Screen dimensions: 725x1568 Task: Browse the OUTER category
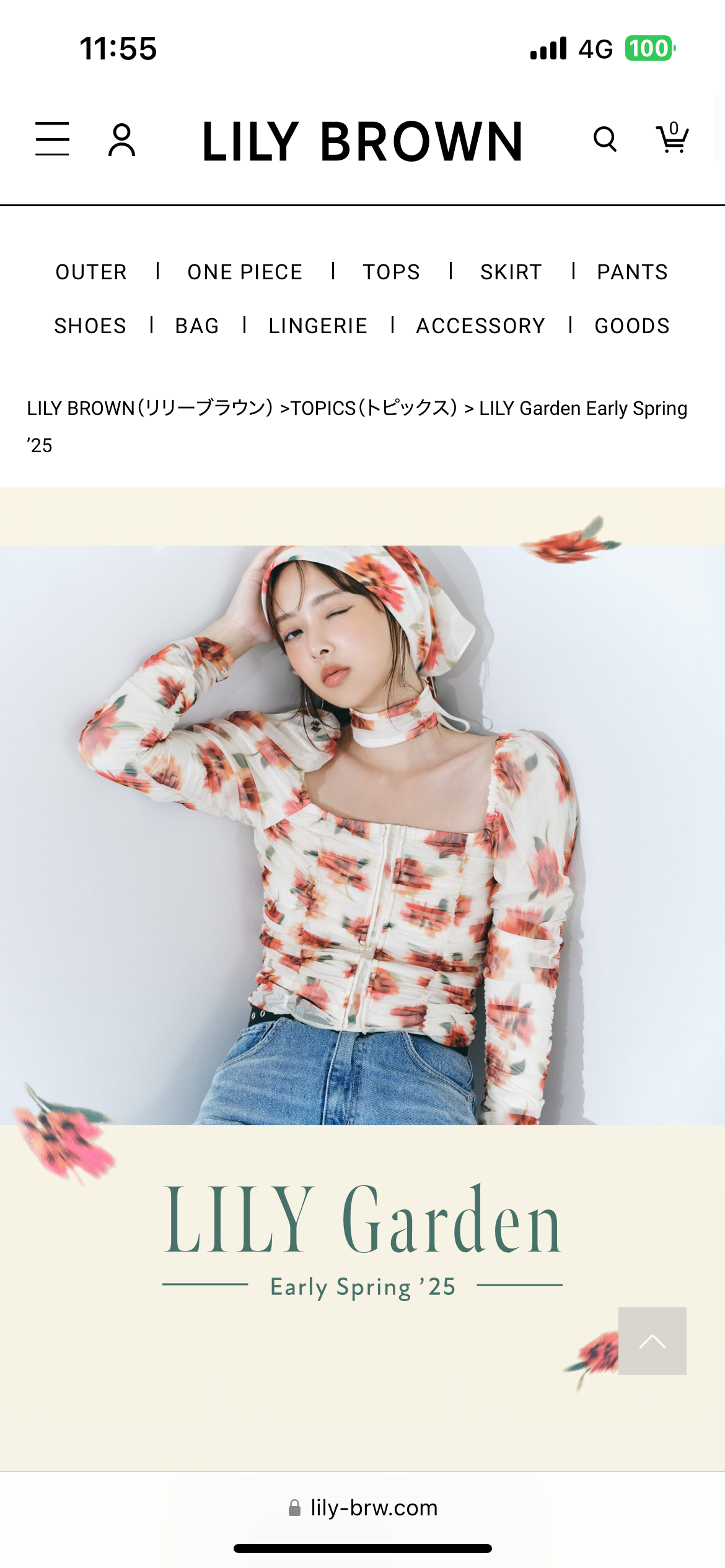[91, 272]
